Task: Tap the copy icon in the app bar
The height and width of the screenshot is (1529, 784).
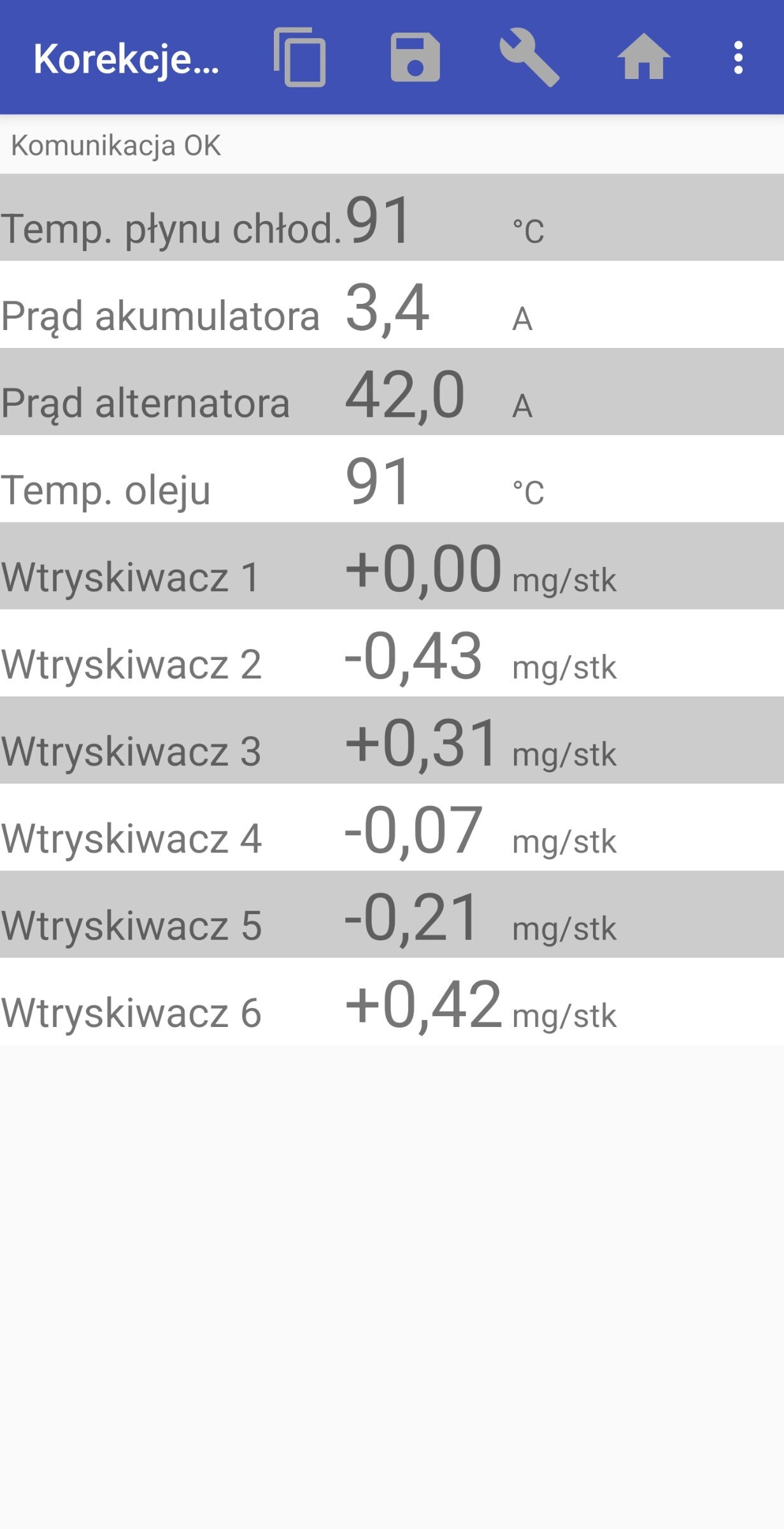Action: tap(300, 57)
